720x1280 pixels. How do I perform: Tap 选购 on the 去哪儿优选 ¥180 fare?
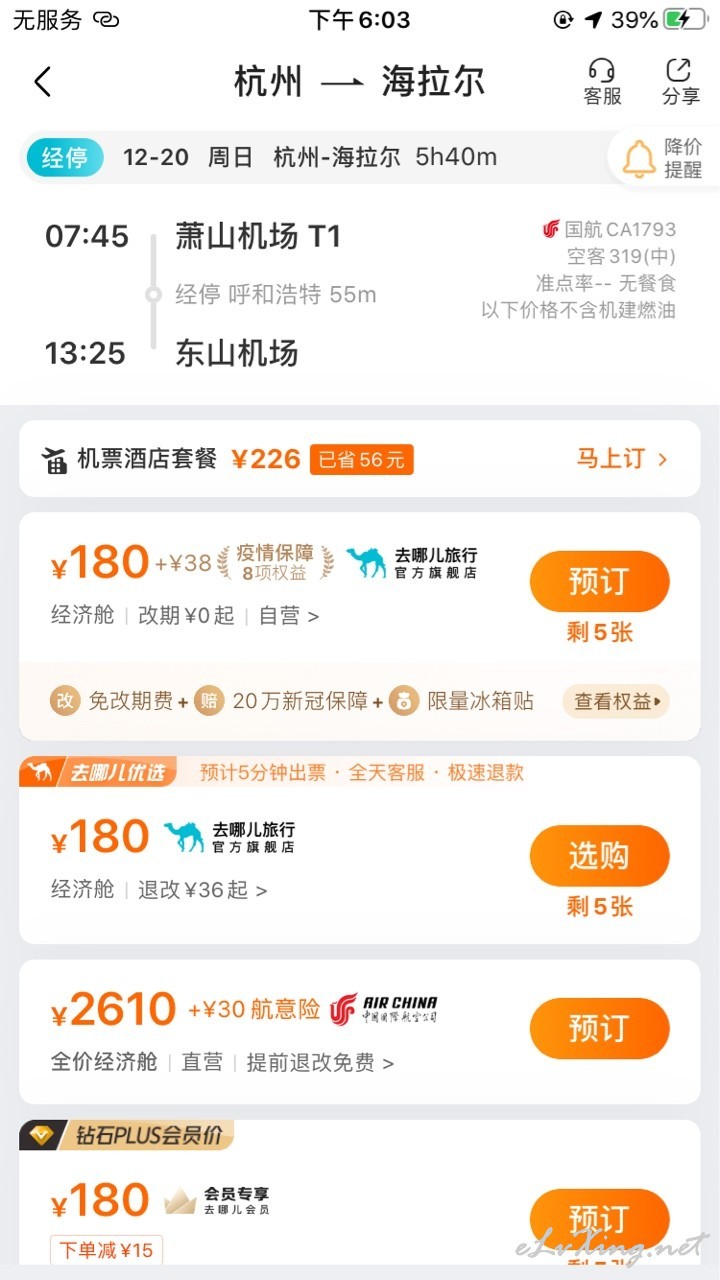click(599, 855)
